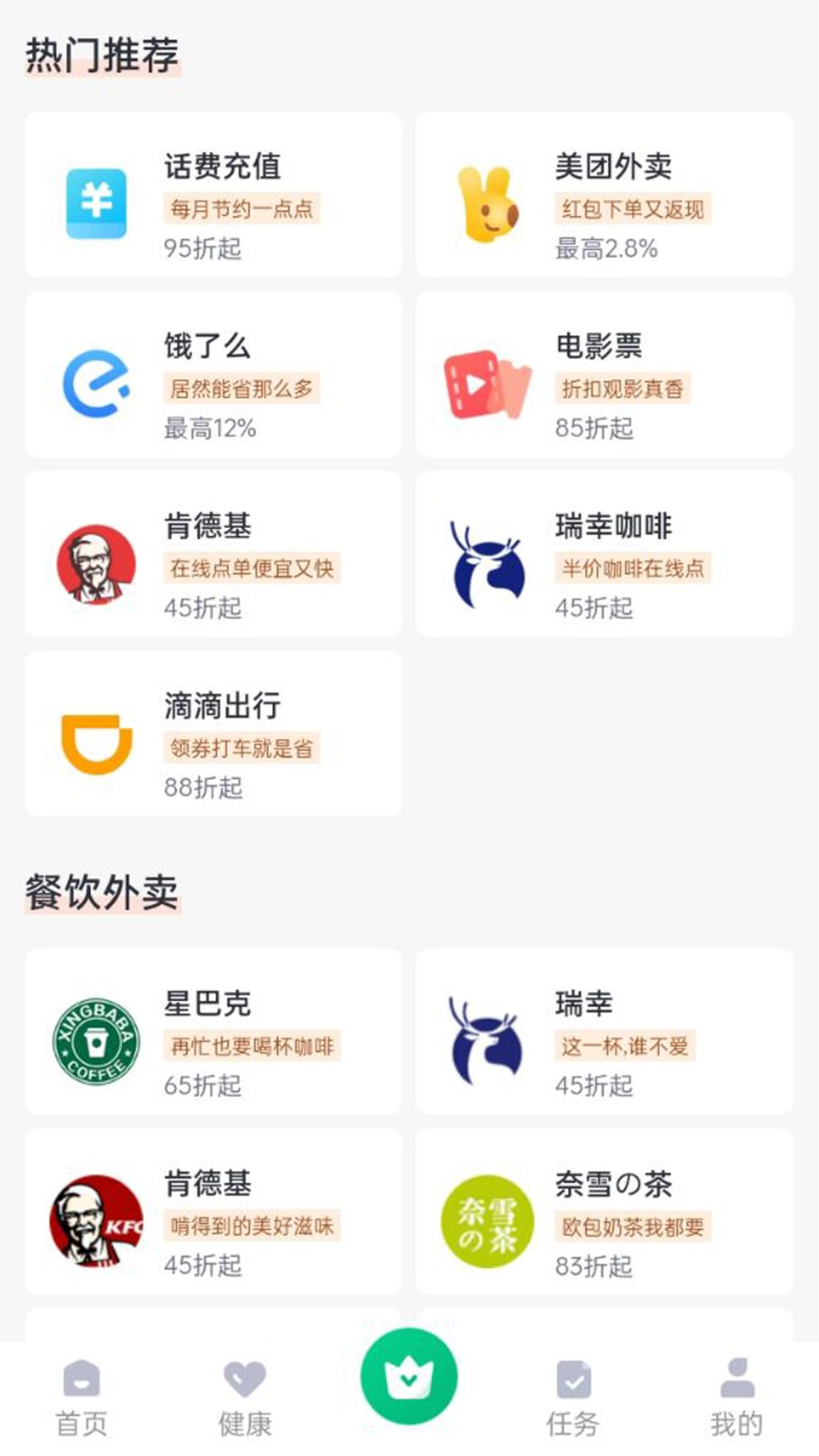Open the 奈雪の茶 green icon
Viewport: 819px width, 1456px height.
tap(485, 1219)
